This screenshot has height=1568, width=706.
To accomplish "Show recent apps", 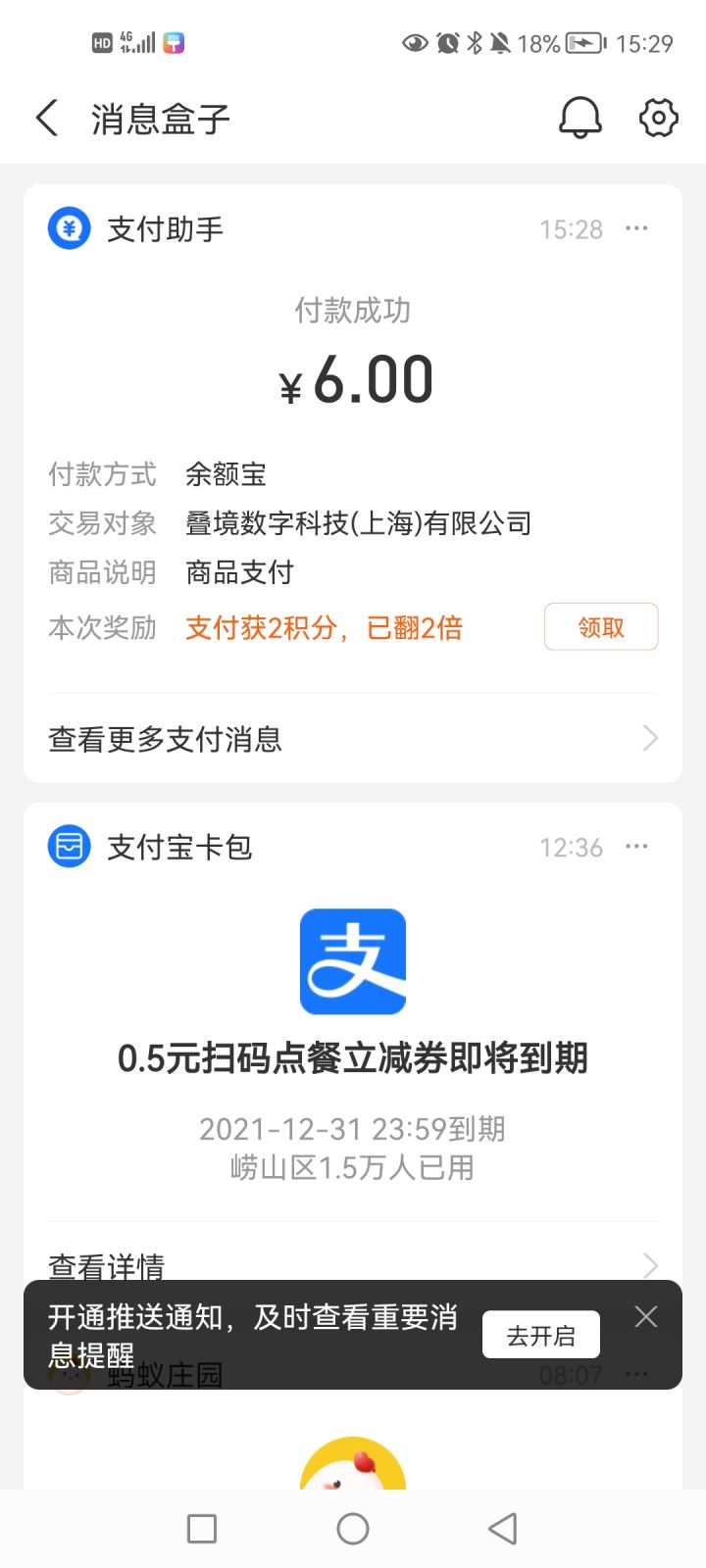I will (x=202, y=1529).
